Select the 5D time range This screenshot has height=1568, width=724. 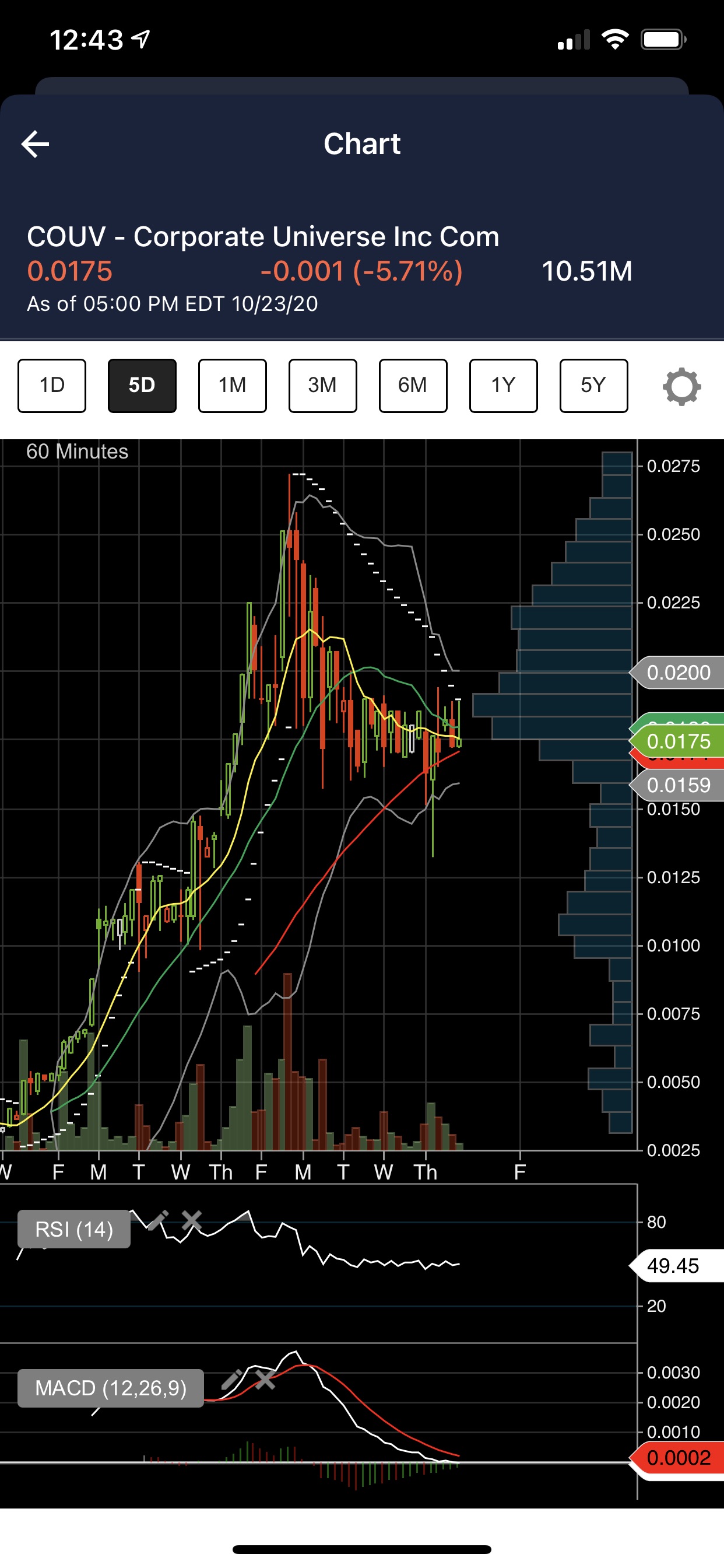point(142,386)
